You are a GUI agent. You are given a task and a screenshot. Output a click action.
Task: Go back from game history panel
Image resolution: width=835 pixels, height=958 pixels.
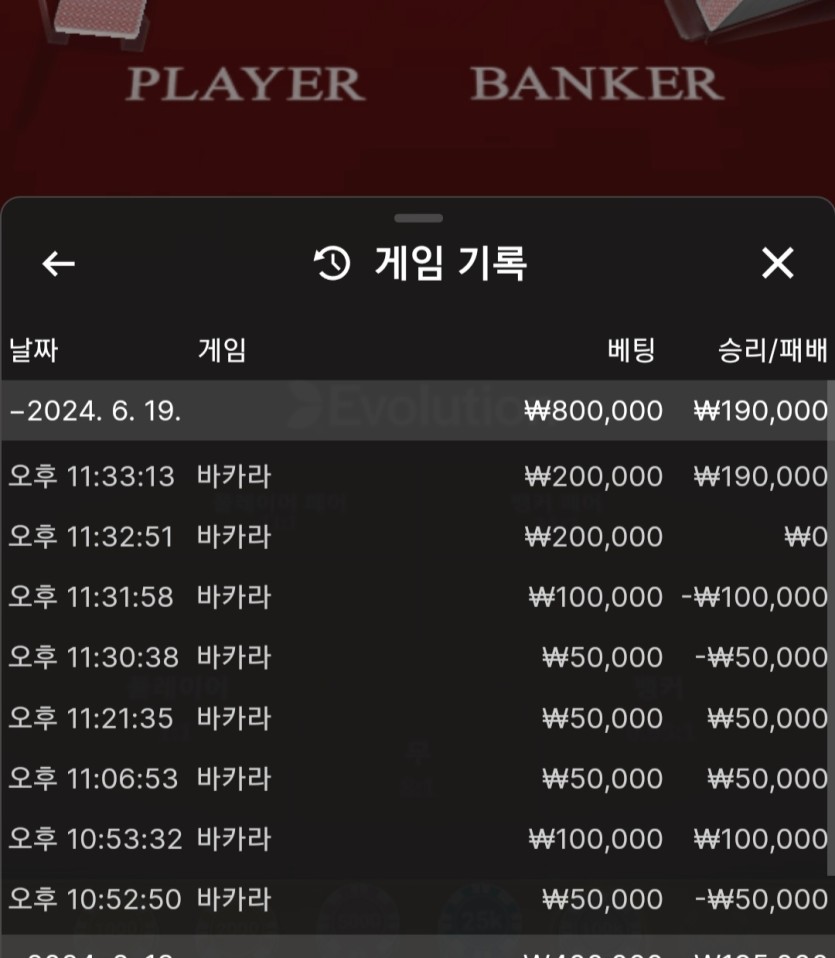click(x=59, y=264)
